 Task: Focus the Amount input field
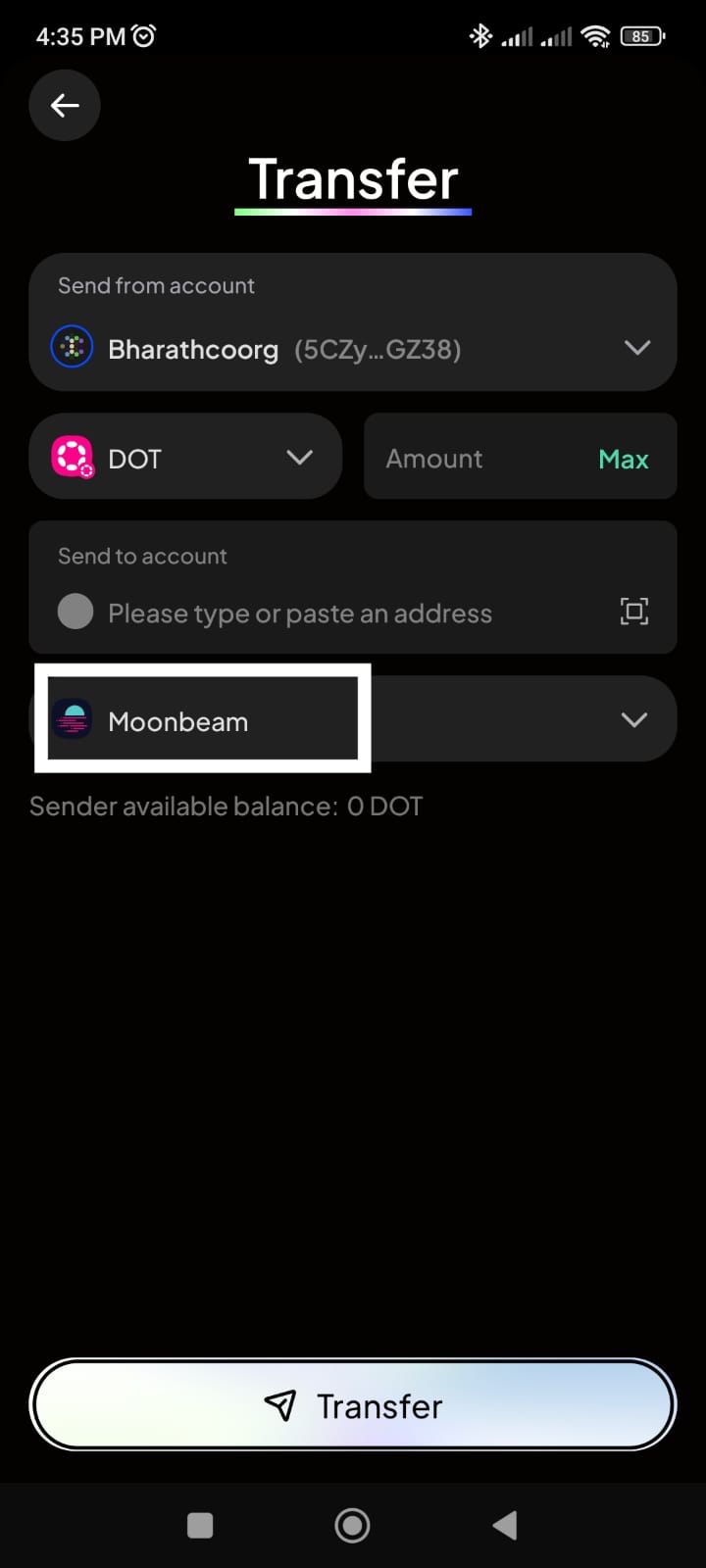click(x=471, y=459)
